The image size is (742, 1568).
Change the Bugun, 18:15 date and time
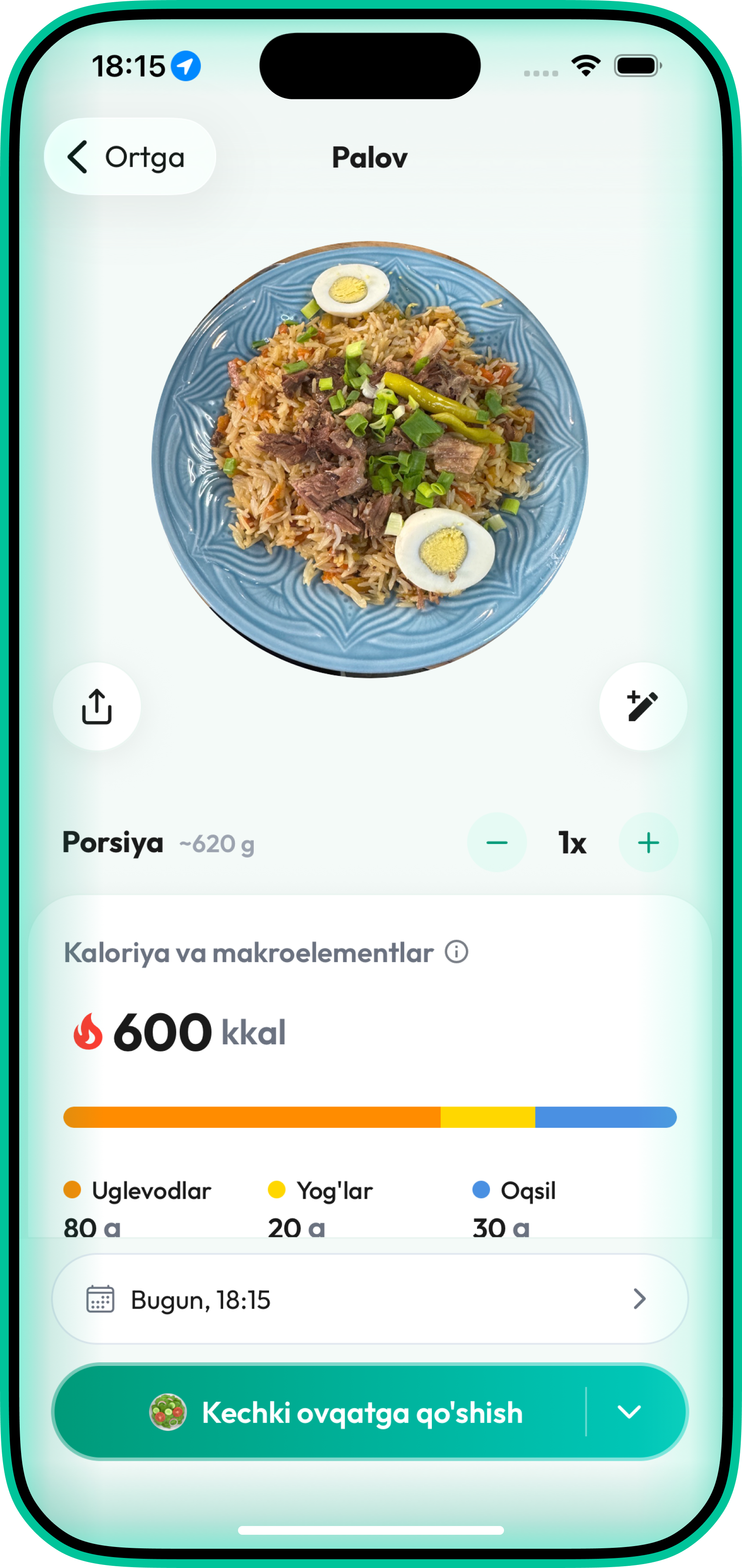click(370, 1299)
